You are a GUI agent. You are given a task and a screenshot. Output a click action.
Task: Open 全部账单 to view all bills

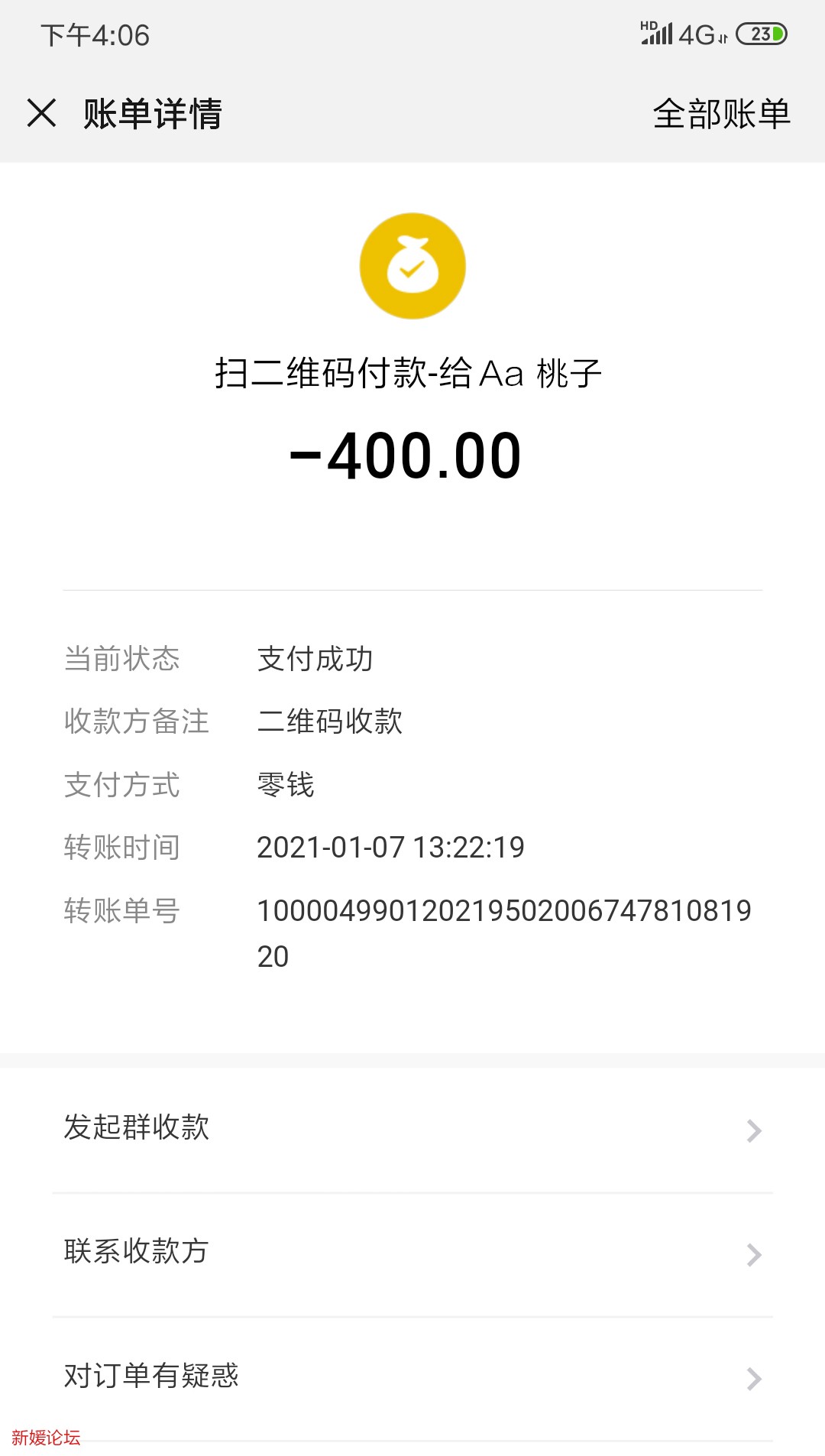coord(720,113)
